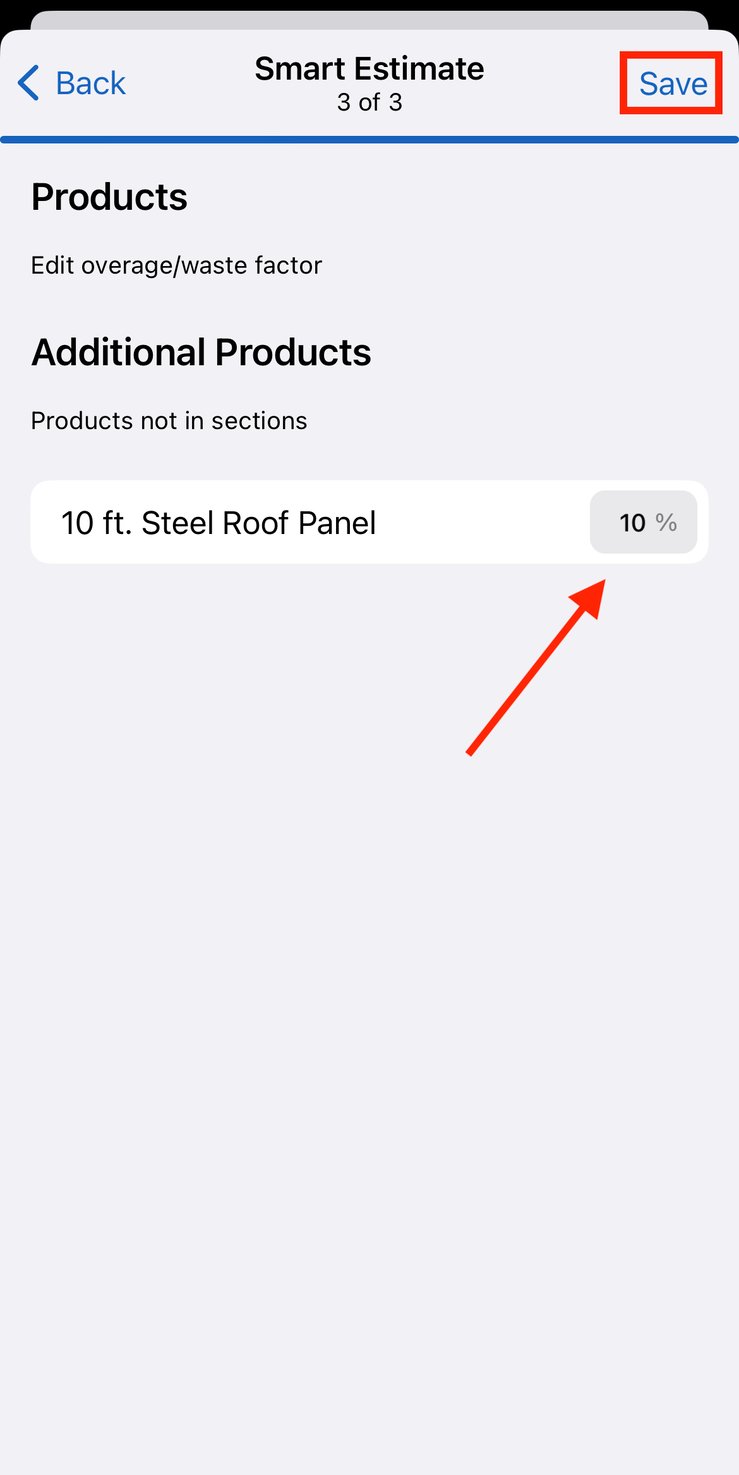Open the overage percentage field for Steel Roof Panel
The width and height of the screenshot is (739, 1475).
click(x=643, y=521)
